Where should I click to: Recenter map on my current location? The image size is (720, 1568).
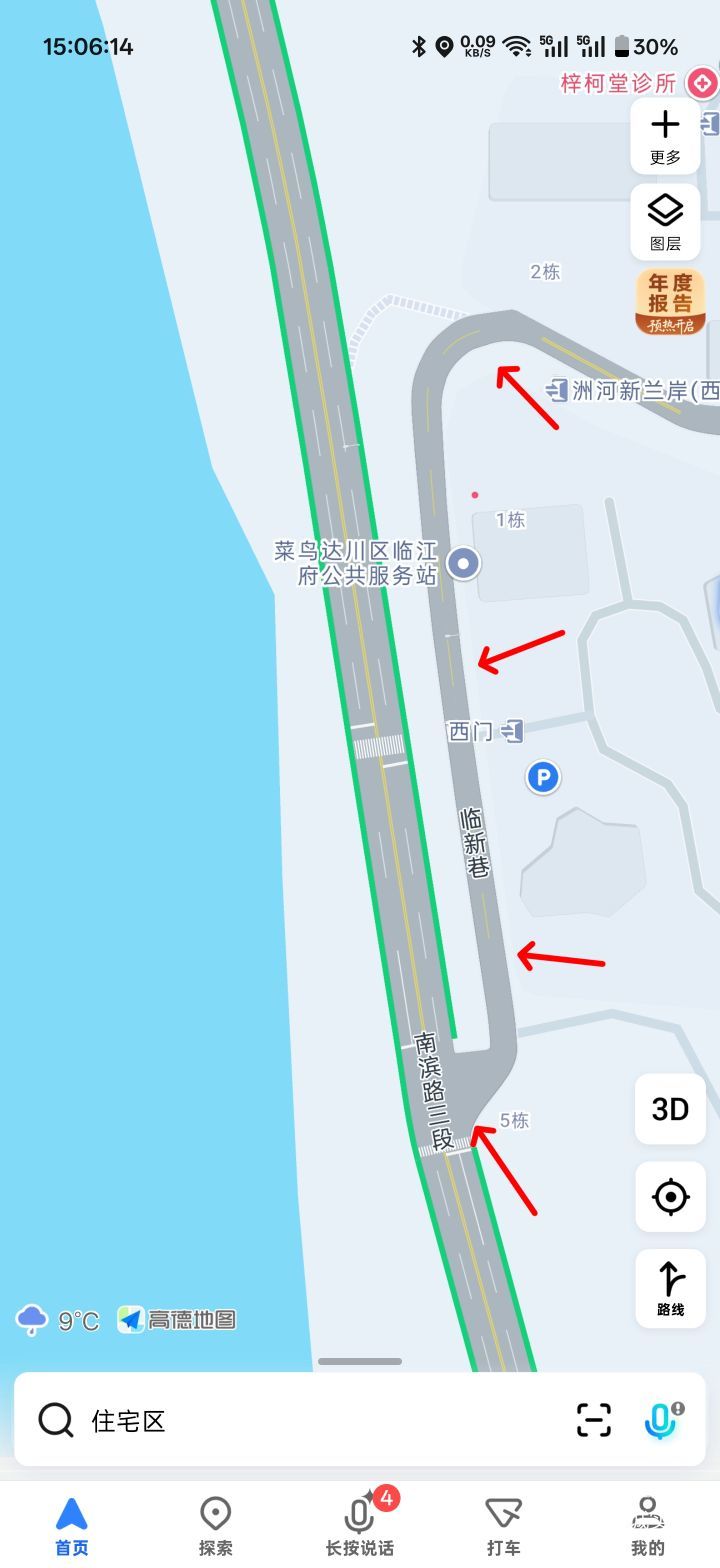[670, 1196]
